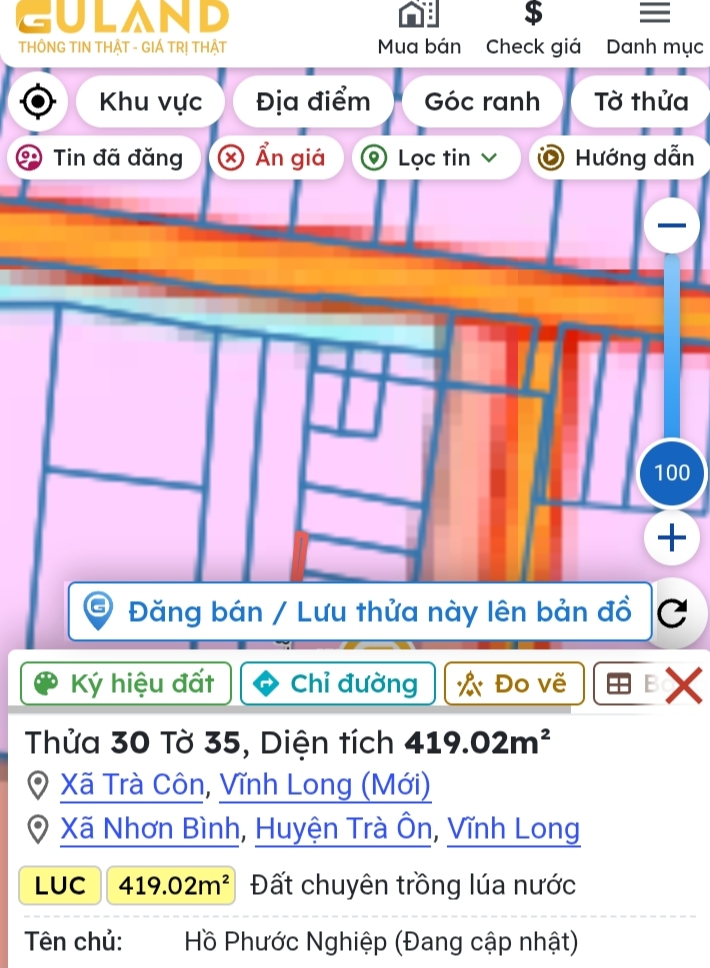Select the Địa điểm chip
This screenshot has height=968, width=710.
coord(313,102)
